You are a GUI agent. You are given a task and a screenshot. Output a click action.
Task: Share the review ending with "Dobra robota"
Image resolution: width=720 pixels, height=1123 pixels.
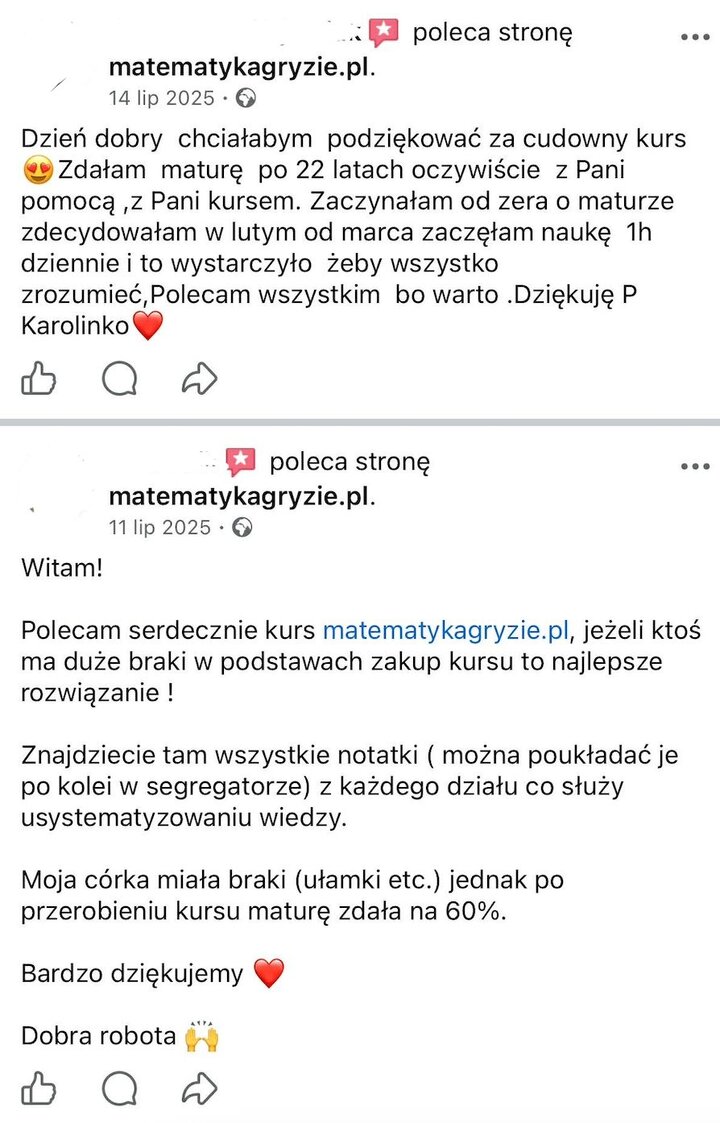[x=199, y=1087]
